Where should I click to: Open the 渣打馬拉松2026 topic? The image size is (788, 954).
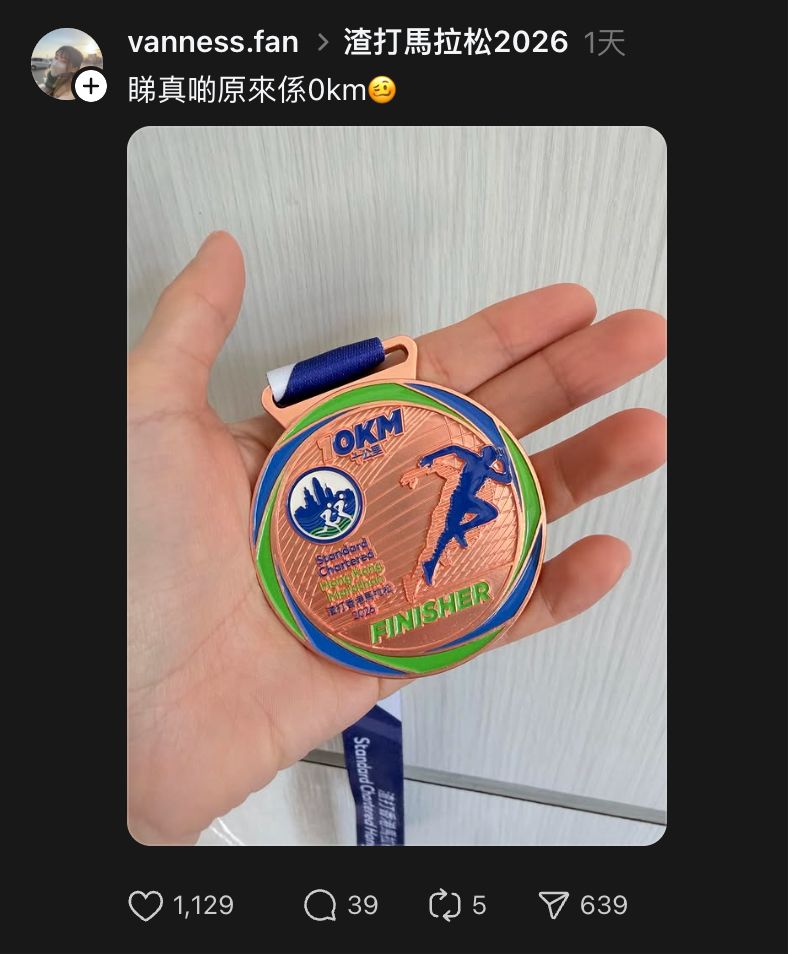point(455,42)
